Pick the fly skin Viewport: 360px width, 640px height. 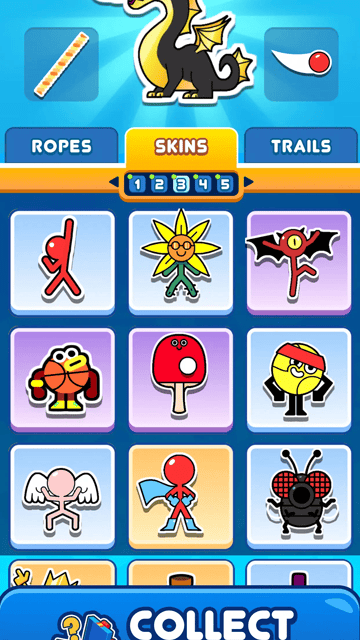[299, 497]
